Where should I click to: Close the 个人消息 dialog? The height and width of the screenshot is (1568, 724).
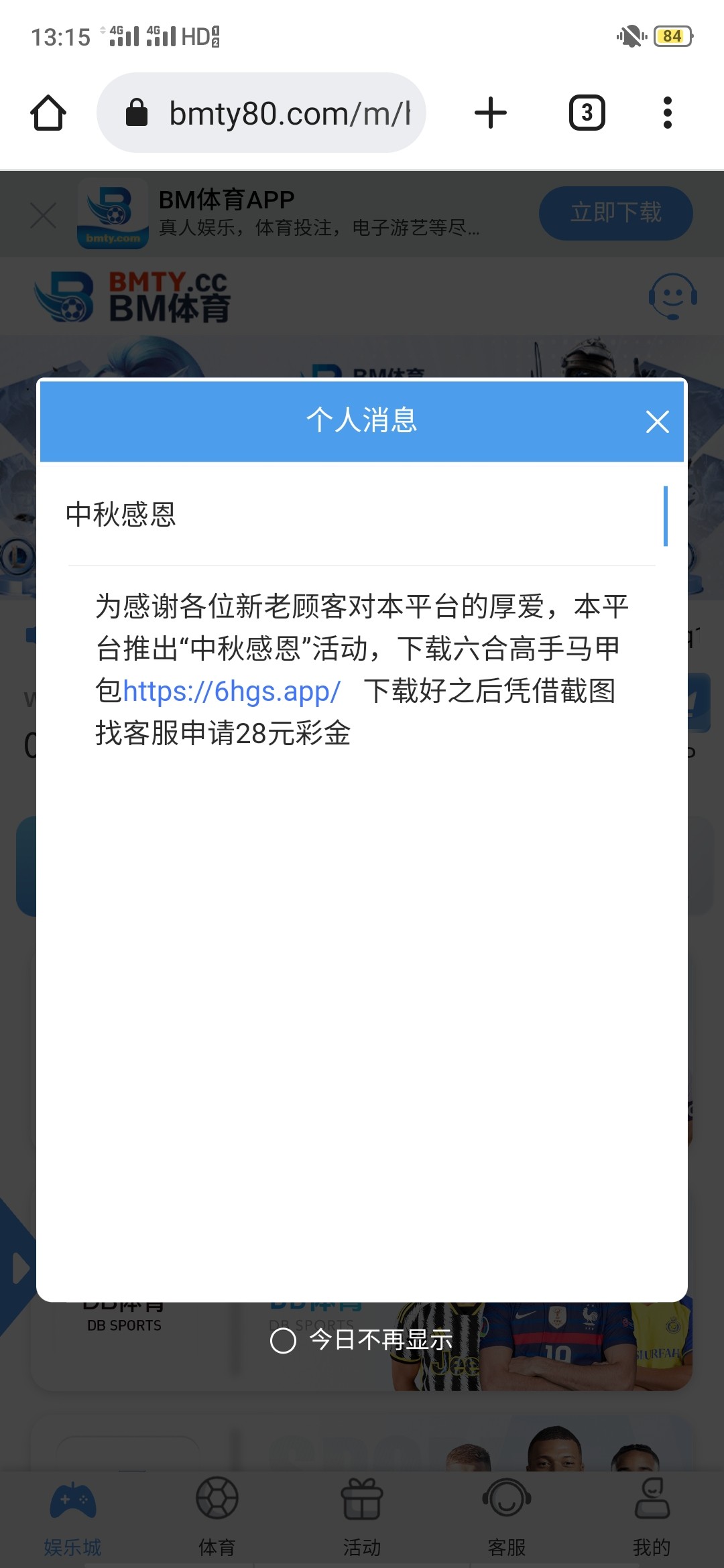coord(657,421)
